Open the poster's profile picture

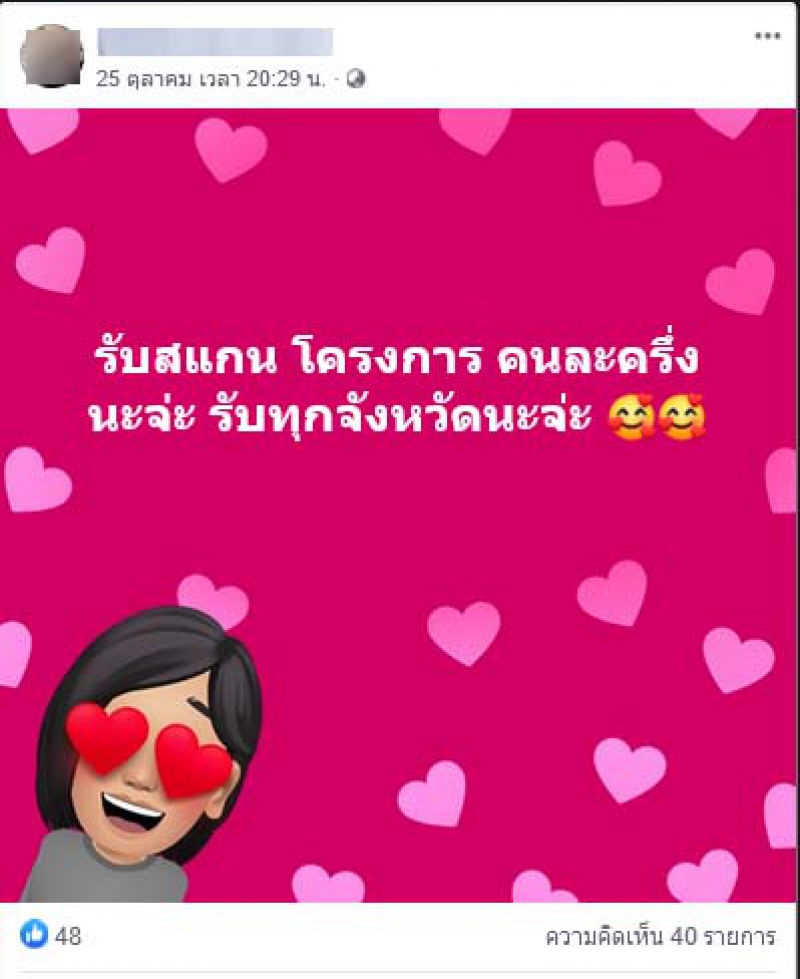(x=51, y=56)
